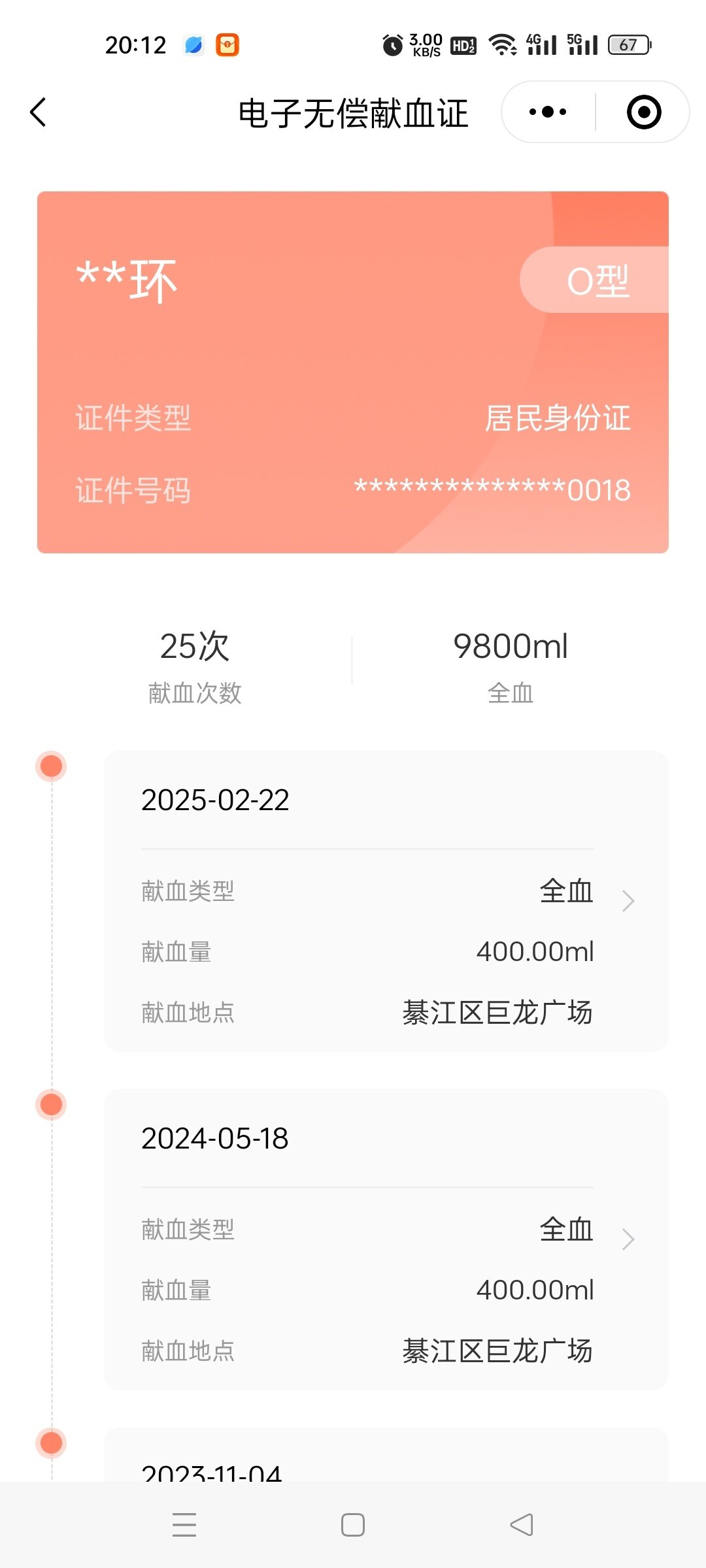Viewport: 706px width, 1568px height.
Task: Open the mini program more options menu
Action: tap(548, 112)
